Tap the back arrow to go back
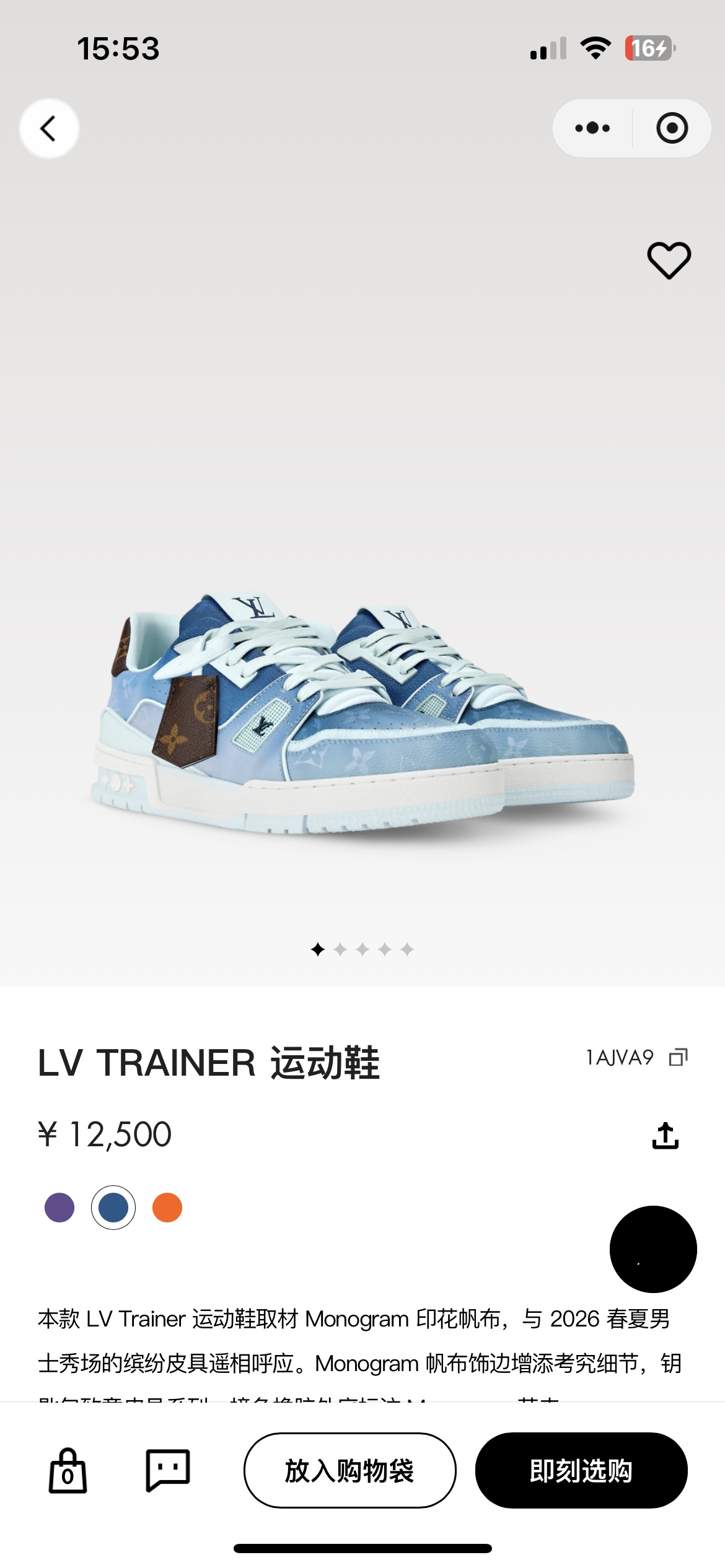Image resolution: width=725 pixels, height=1568 pixels. click(50, 127)
